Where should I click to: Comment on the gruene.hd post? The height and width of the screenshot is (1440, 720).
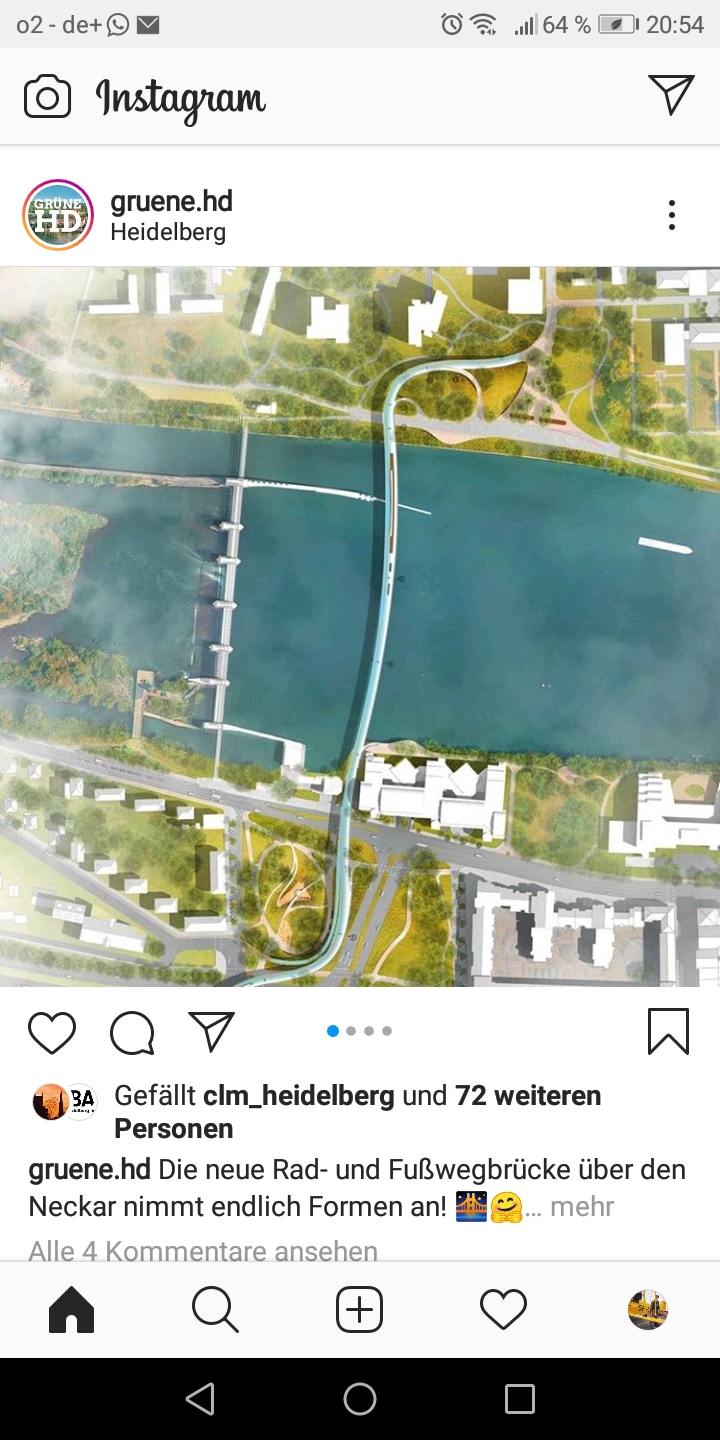[132, 1032]
